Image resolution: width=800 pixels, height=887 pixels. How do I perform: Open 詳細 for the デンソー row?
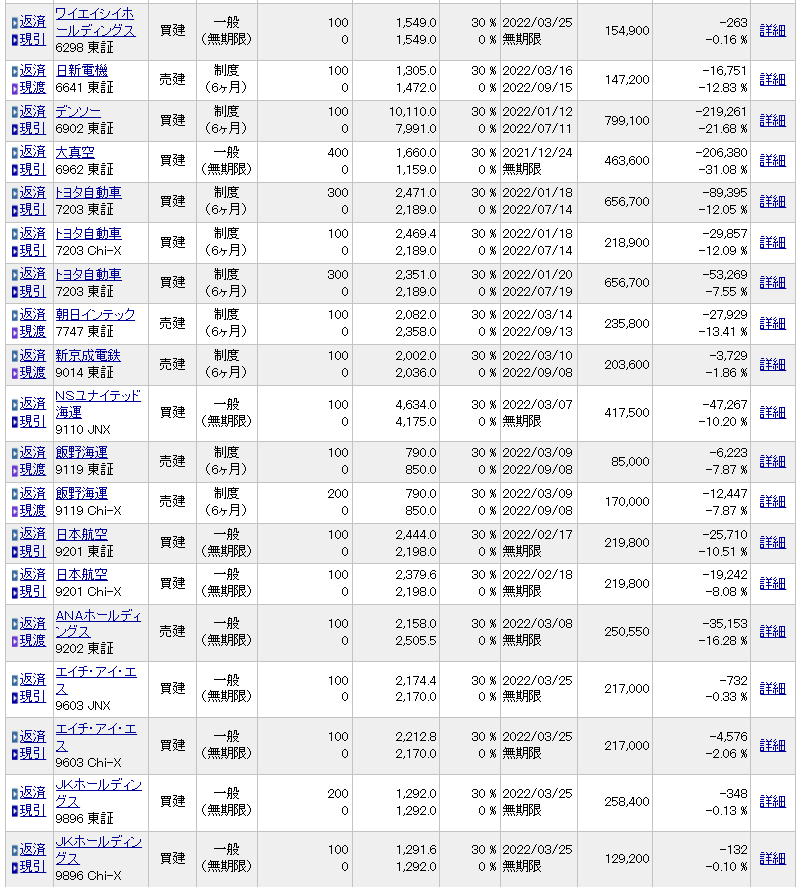(x=772, y=120)
